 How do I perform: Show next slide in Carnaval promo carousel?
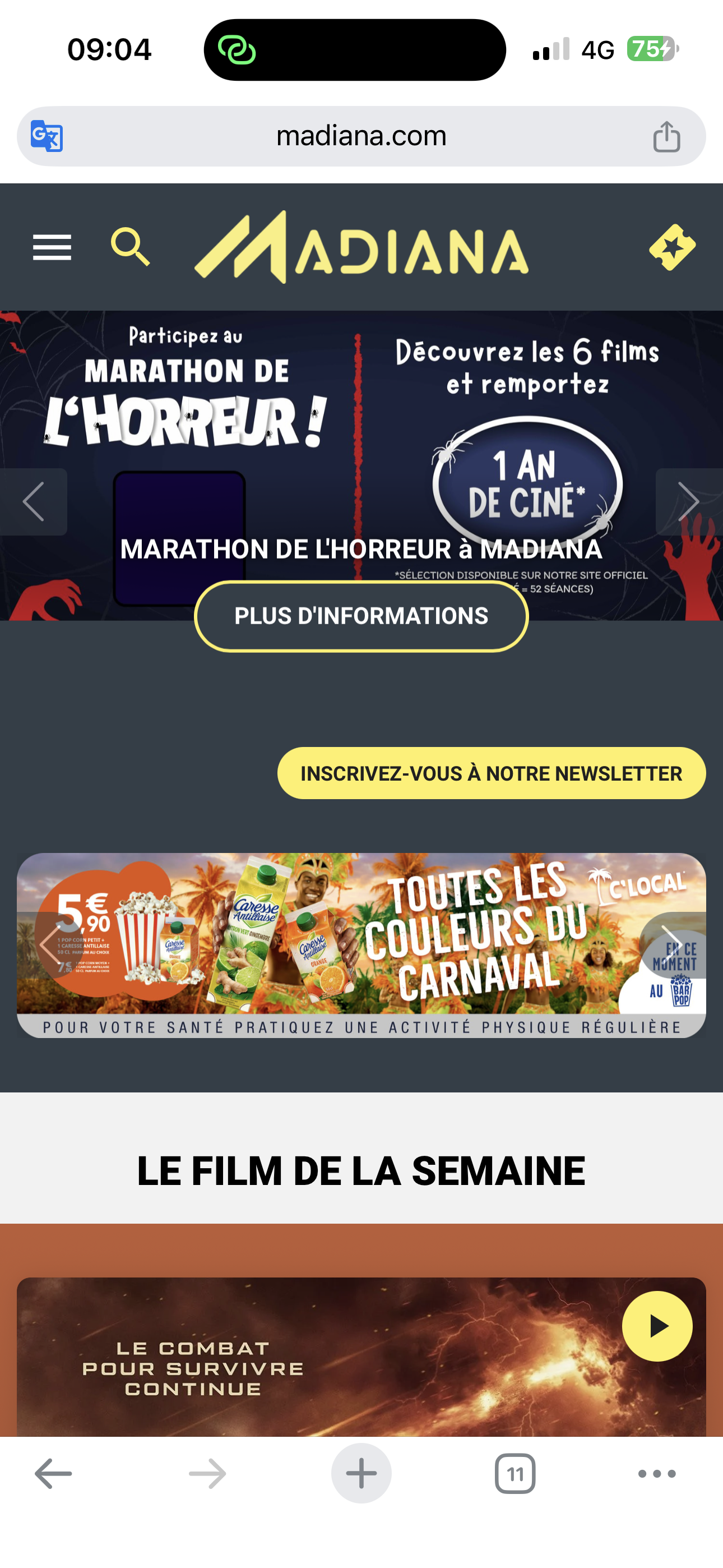pos(672,945)
